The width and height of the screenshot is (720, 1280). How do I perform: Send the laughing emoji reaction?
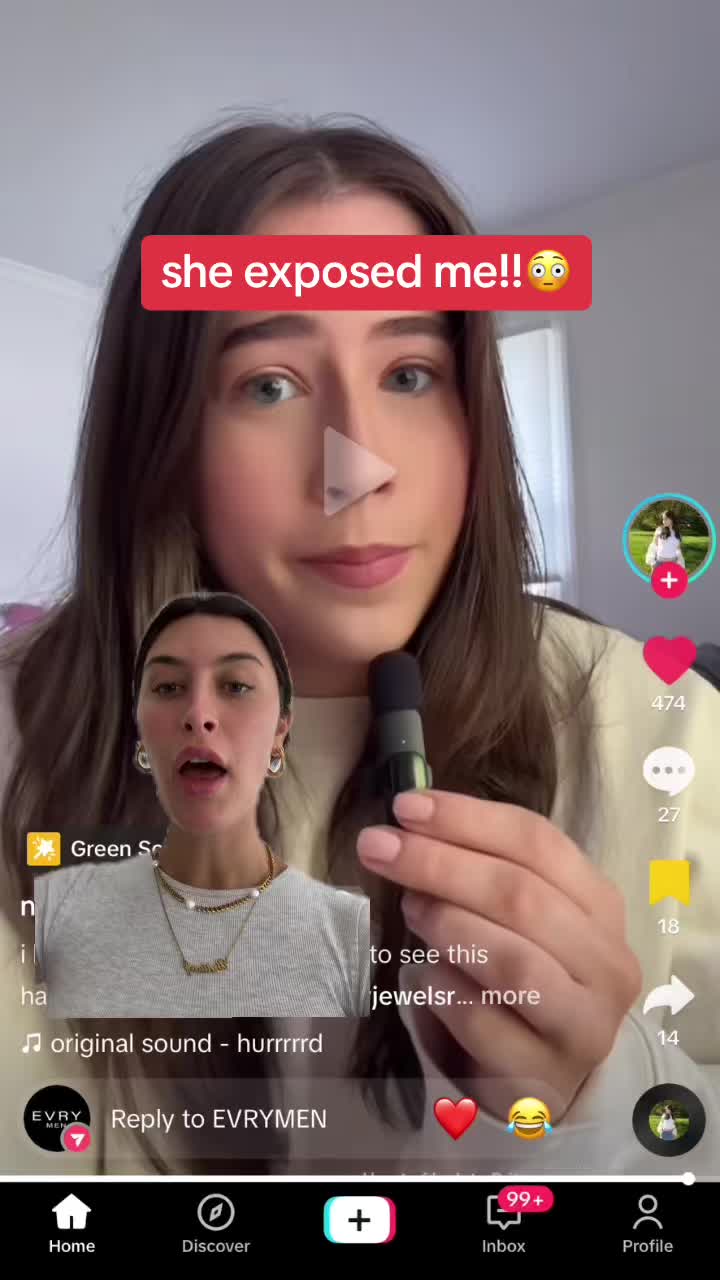[529, 1118]
